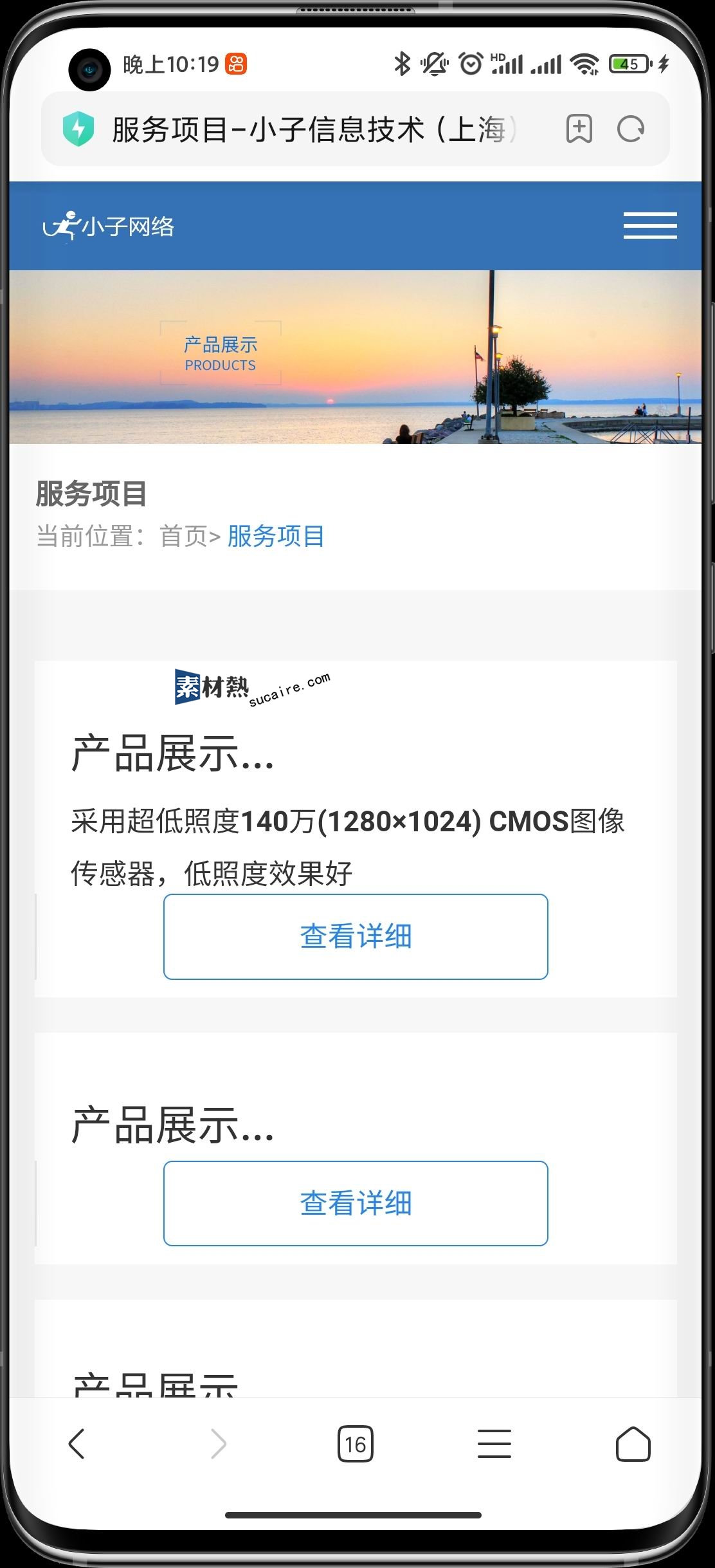Add this page to bookmarks
The image size is (715, 1568).
tap(579, 129)
